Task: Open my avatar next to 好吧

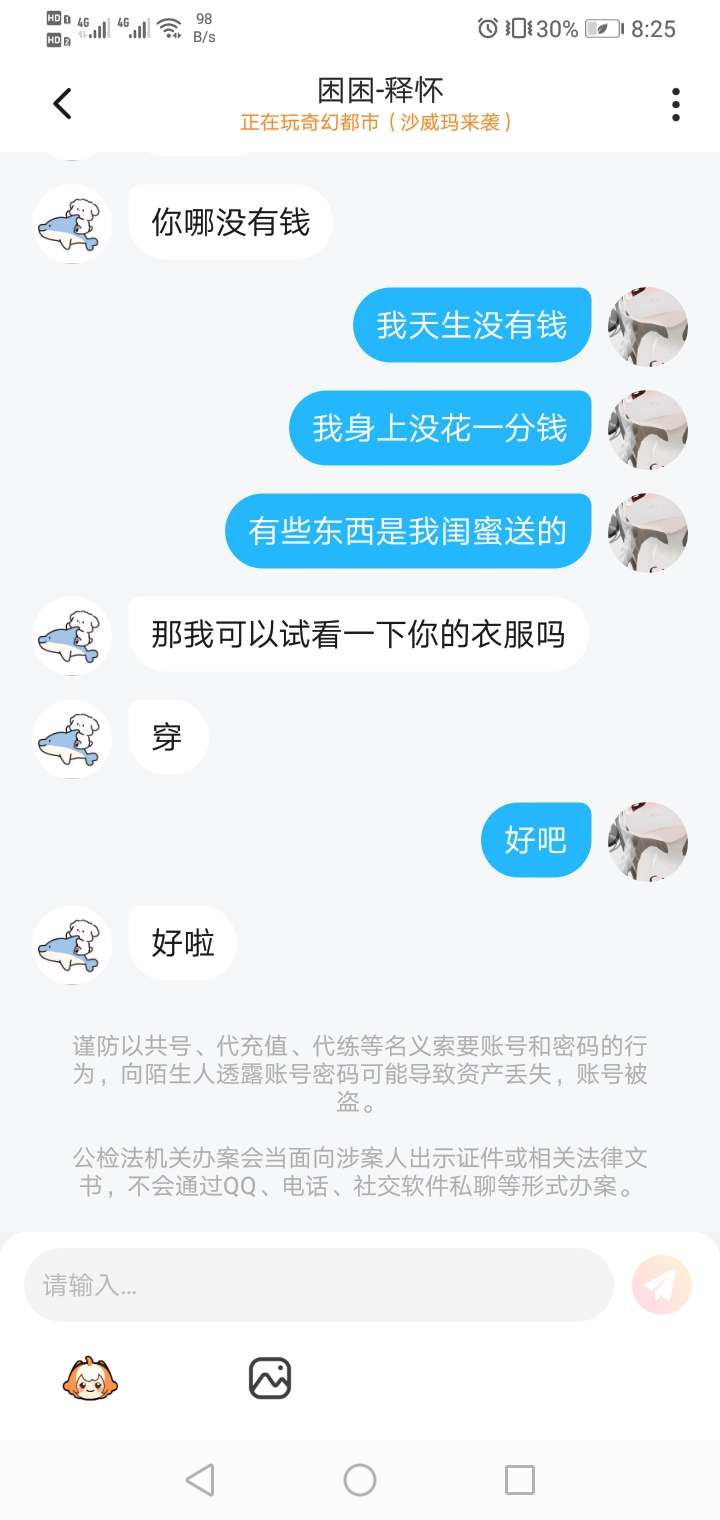Action: coord(648,841)
